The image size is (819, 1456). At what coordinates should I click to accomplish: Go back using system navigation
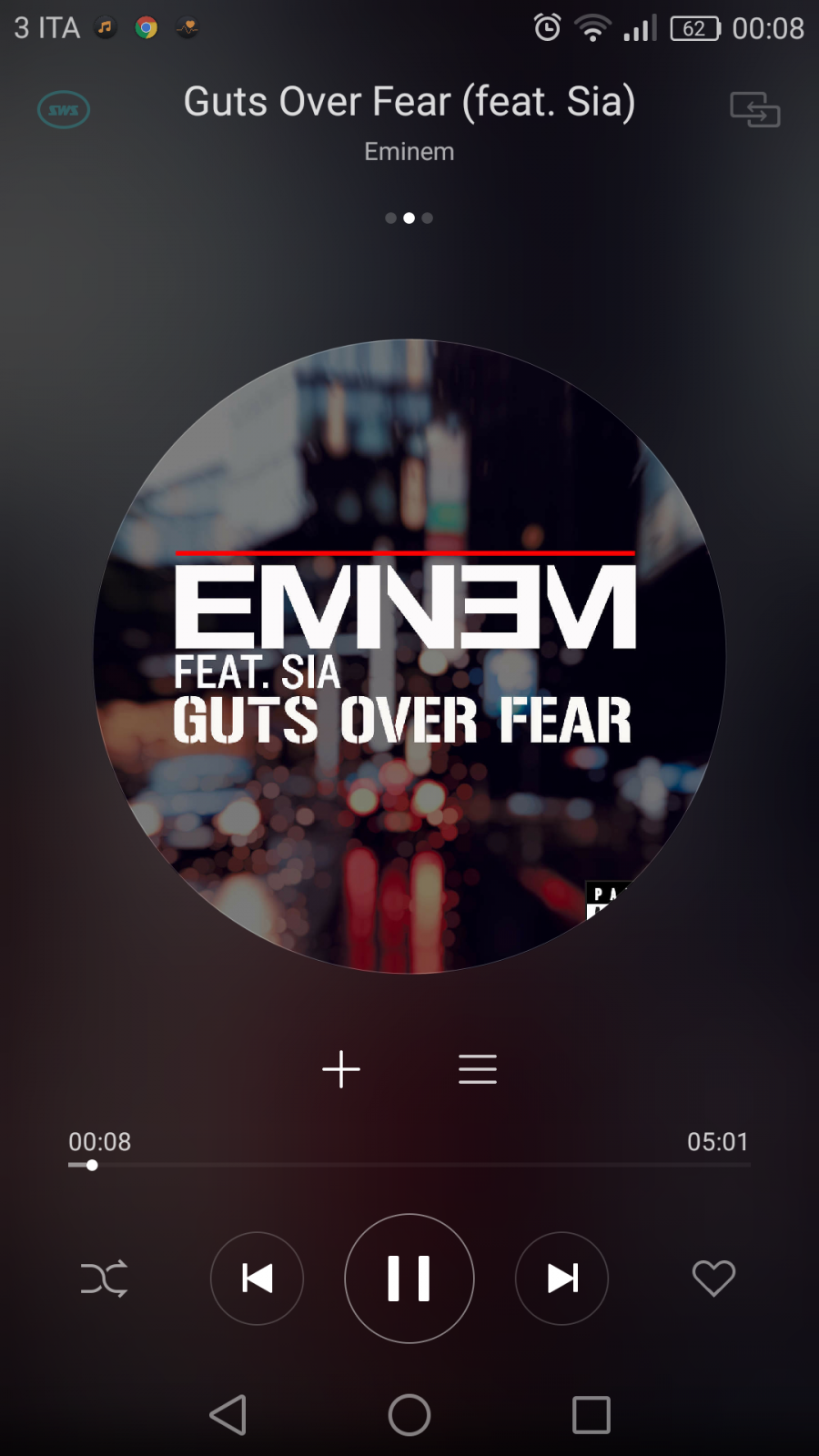pos(227,1415)
